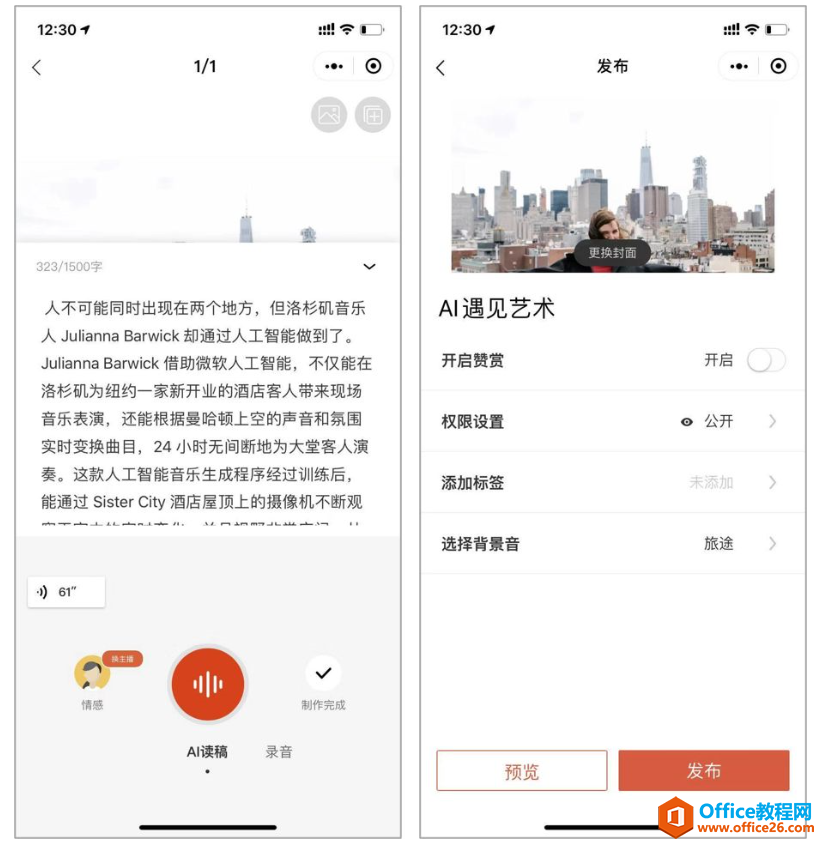
Task: Tap the red 发布 button
Action: 704,771
